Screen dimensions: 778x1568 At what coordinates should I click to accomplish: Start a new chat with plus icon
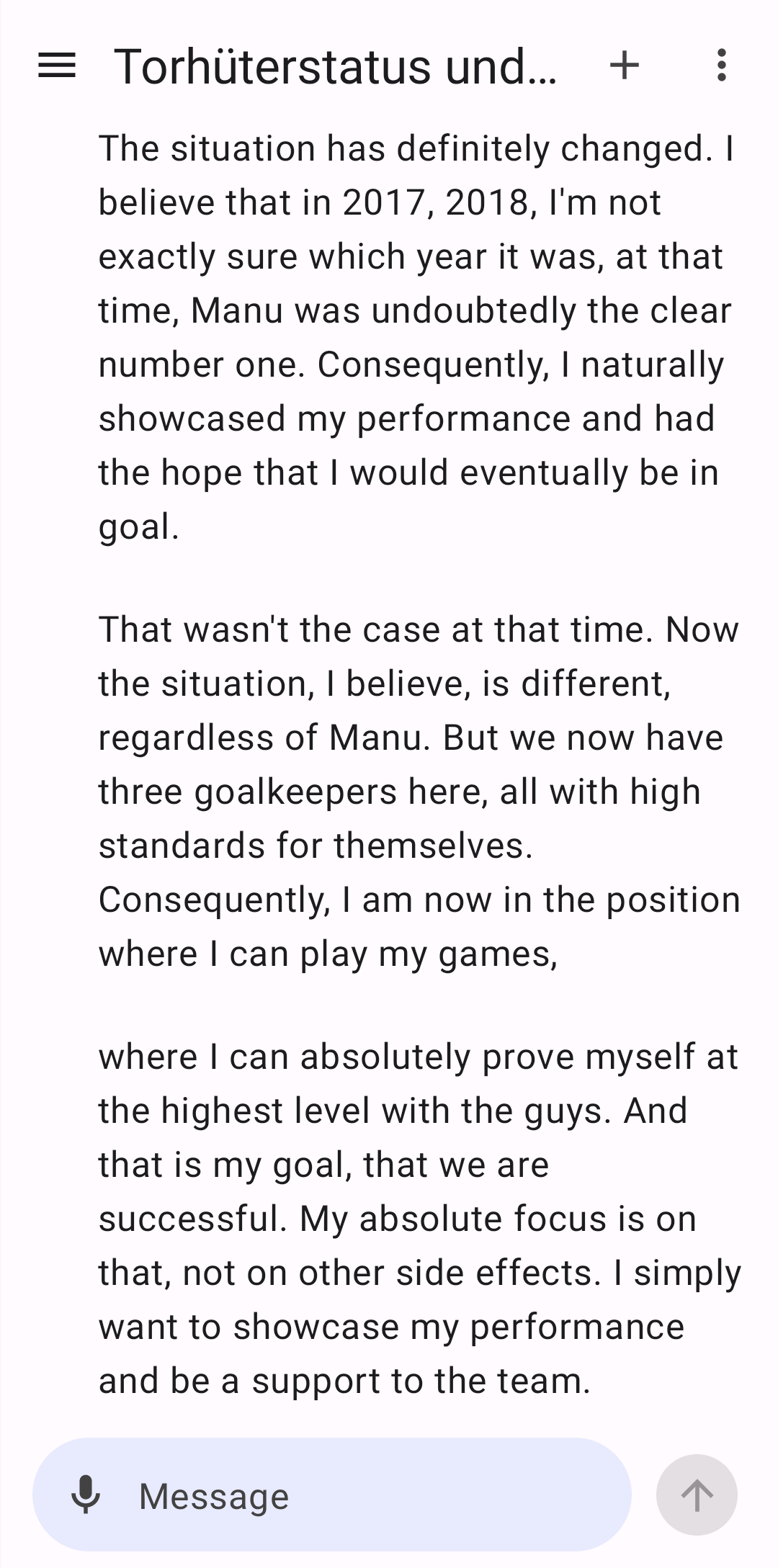(624, 66)
